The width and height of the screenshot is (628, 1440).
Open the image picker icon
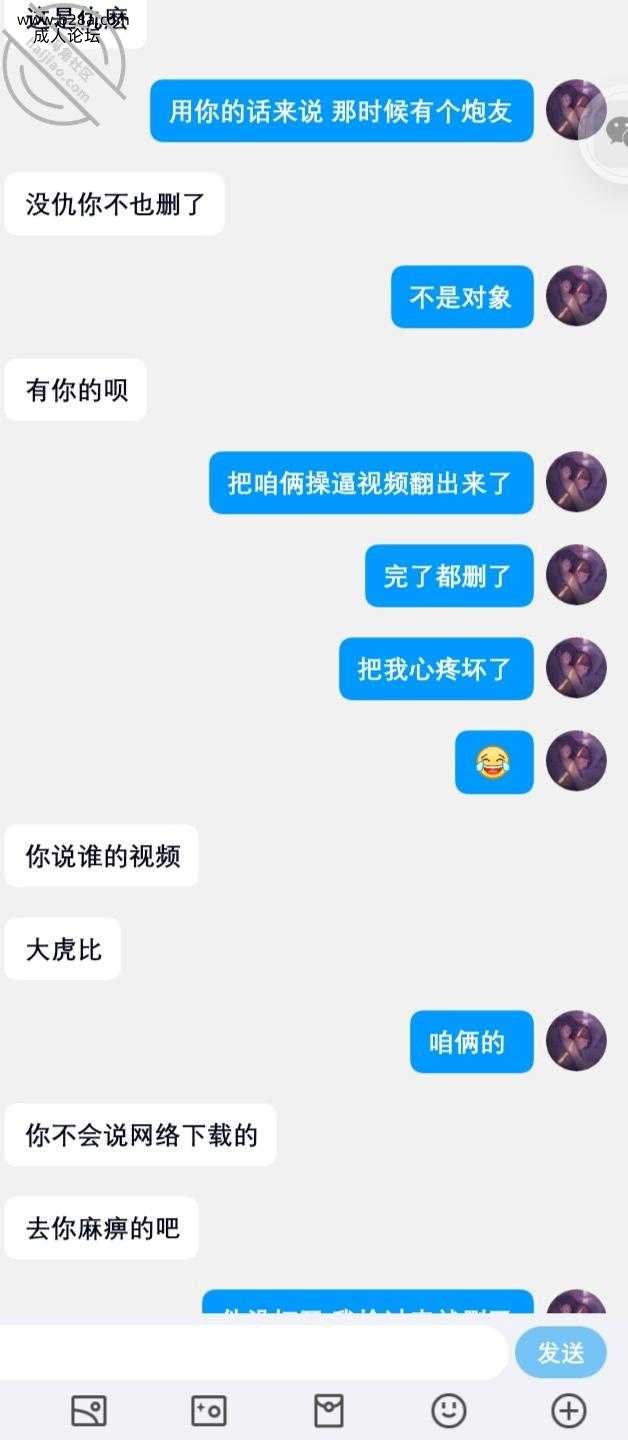89,1411
